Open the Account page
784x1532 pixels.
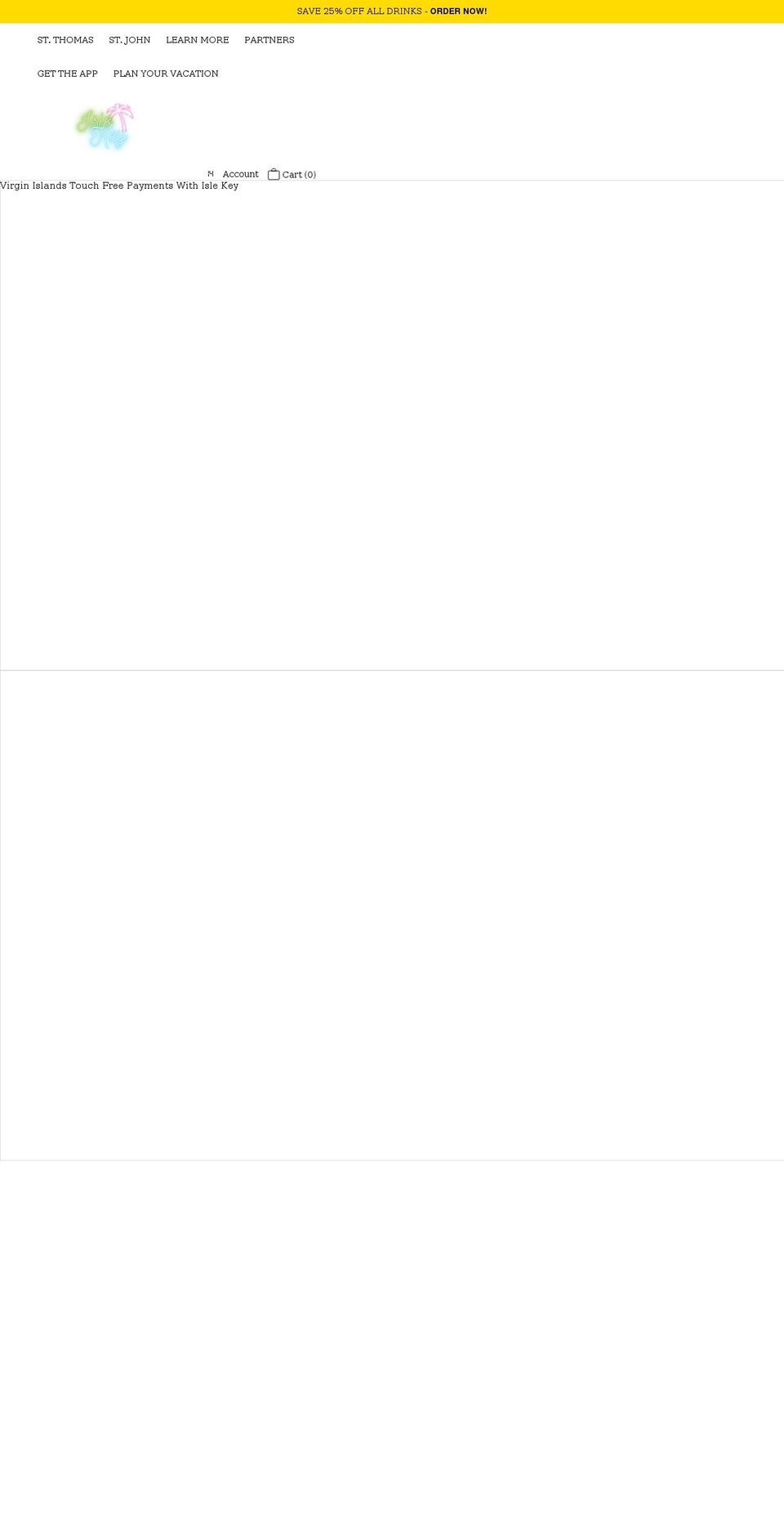239,174
